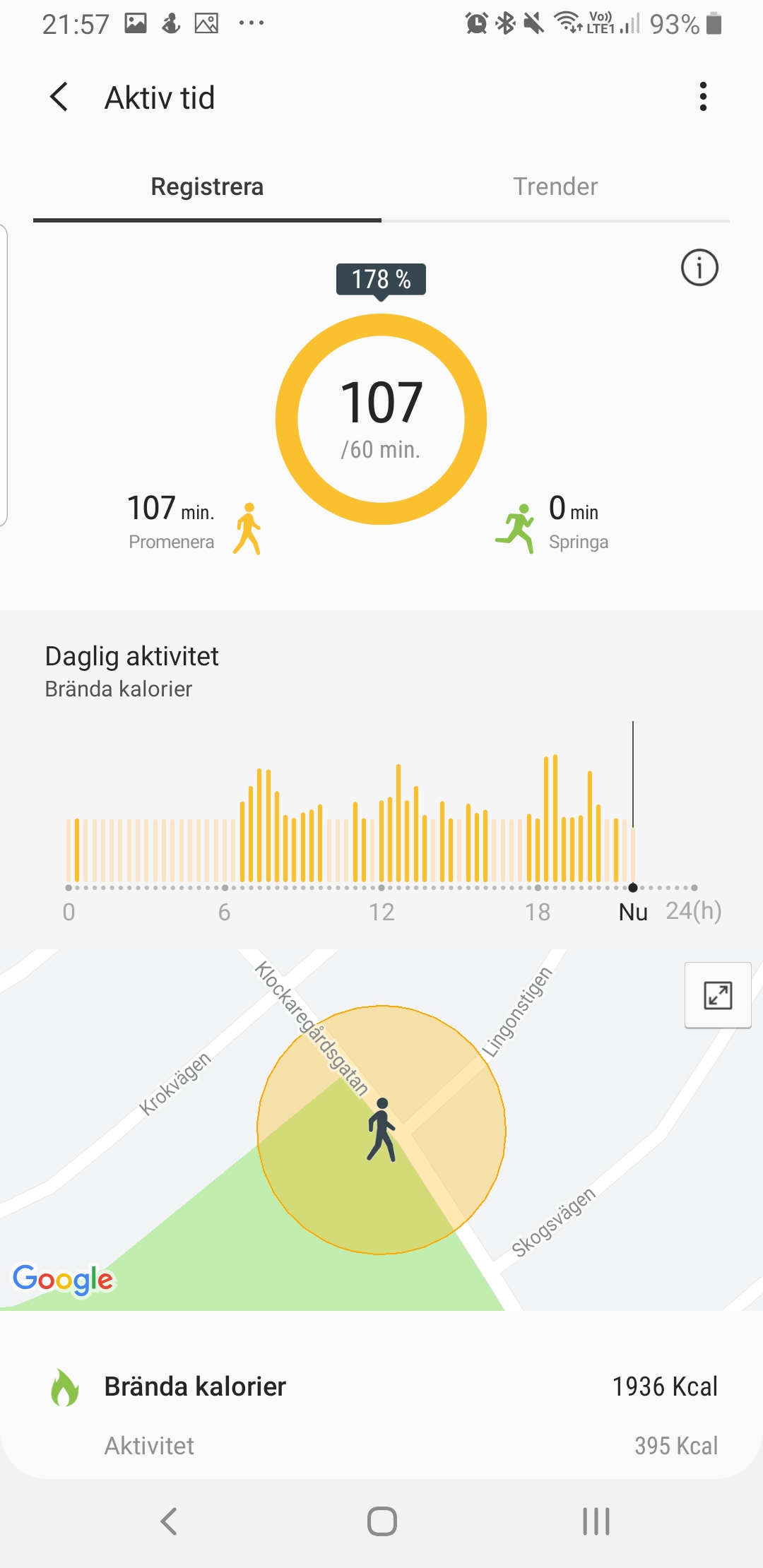Open the Brända kalorier row

click(x=381, y=1386)
